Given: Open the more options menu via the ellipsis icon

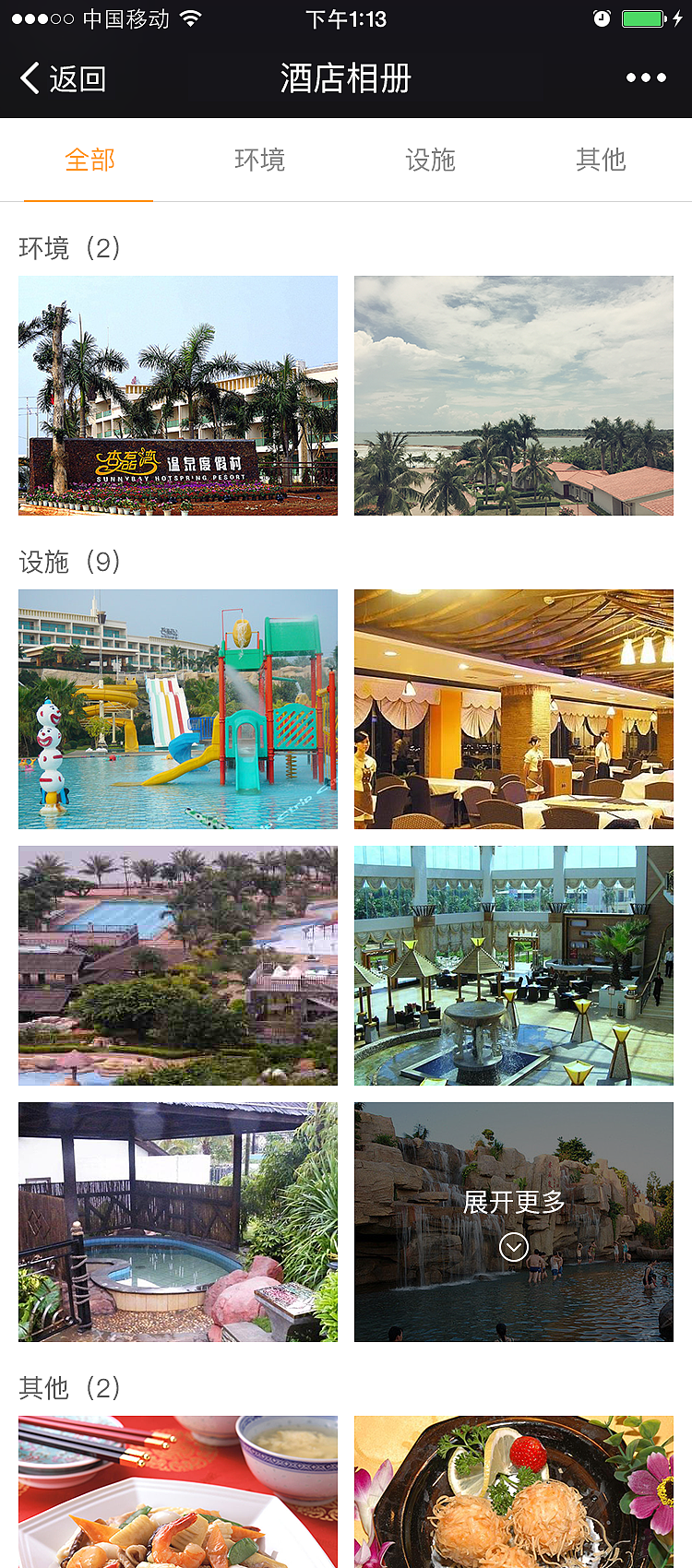Looking at the screenshot, I should pos(645,77).
